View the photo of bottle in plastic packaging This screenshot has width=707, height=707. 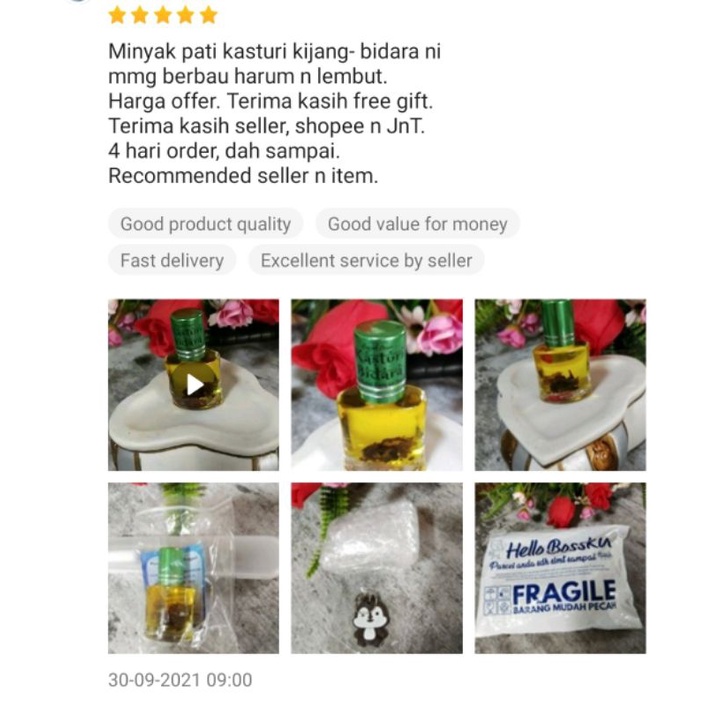pos(193,568)
